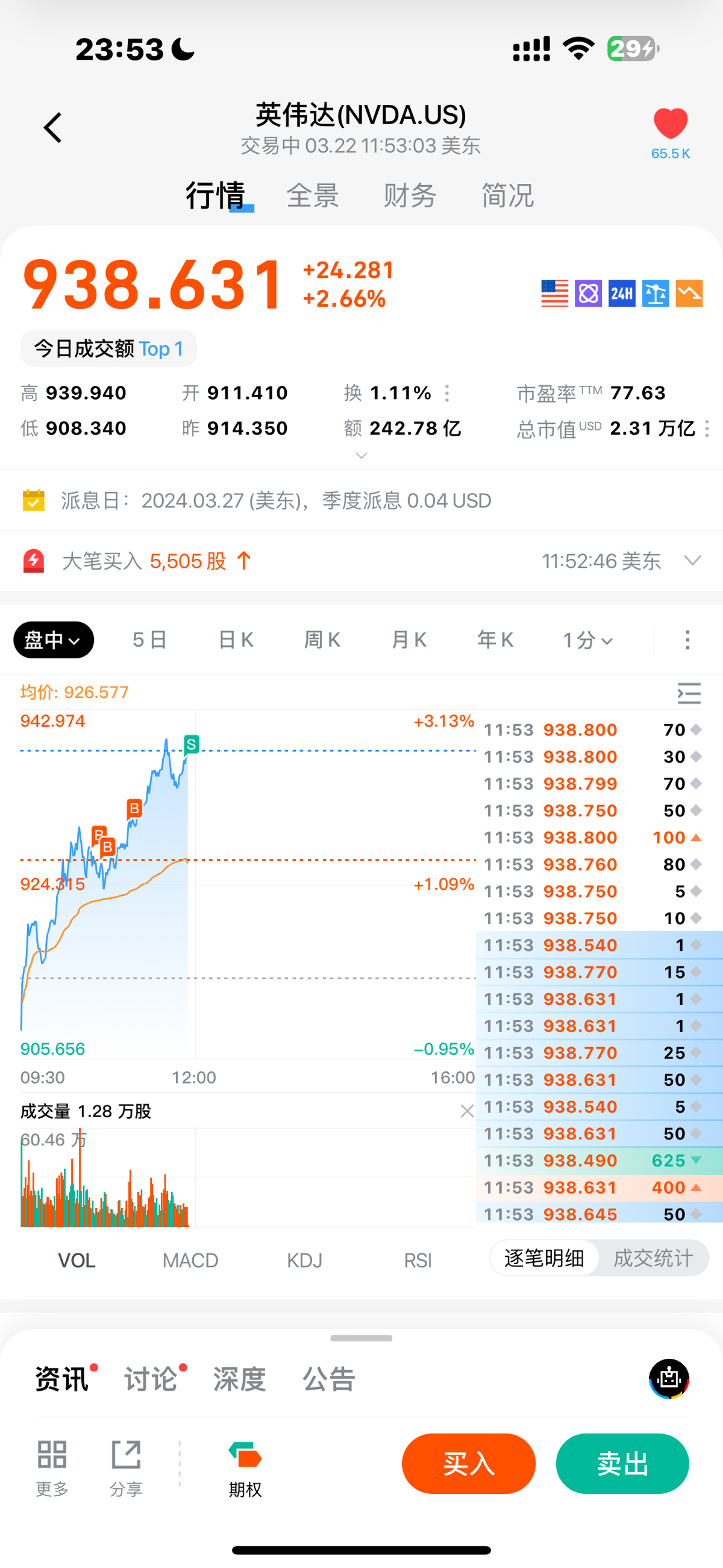Show the 日K candlestick chart

click(236, 640)
